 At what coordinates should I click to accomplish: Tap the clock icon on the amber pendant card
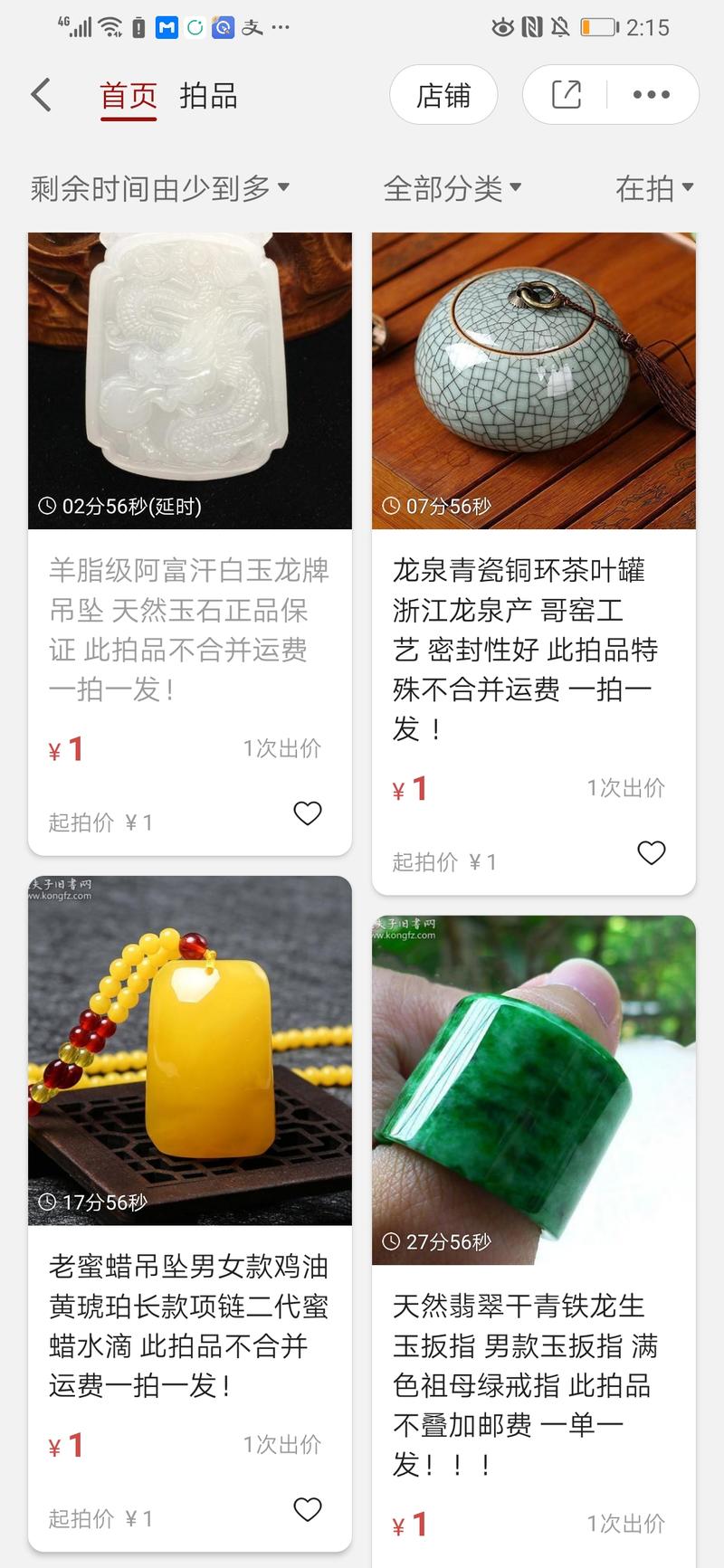coord(45,1203)
